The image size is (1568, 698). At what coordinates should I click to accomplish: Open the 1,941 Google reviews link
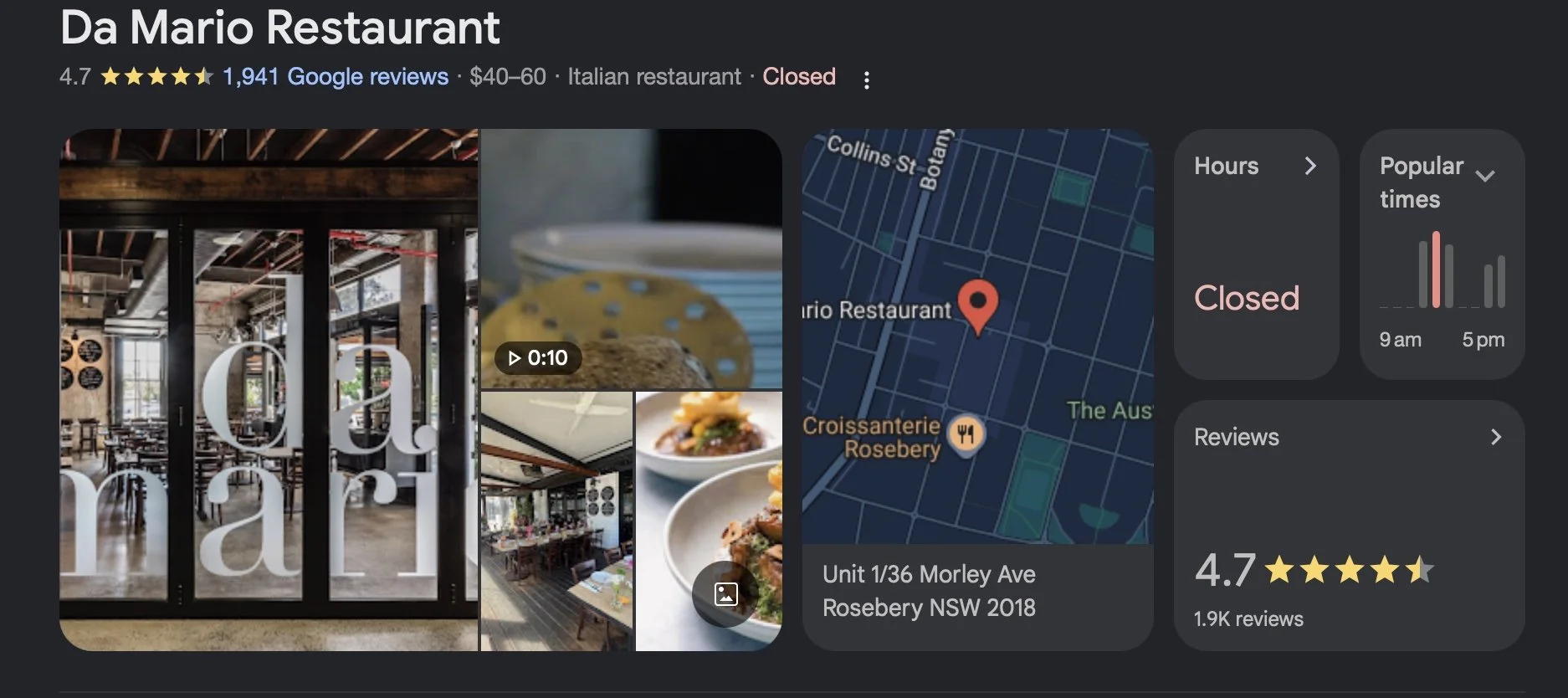coord(336,77)
